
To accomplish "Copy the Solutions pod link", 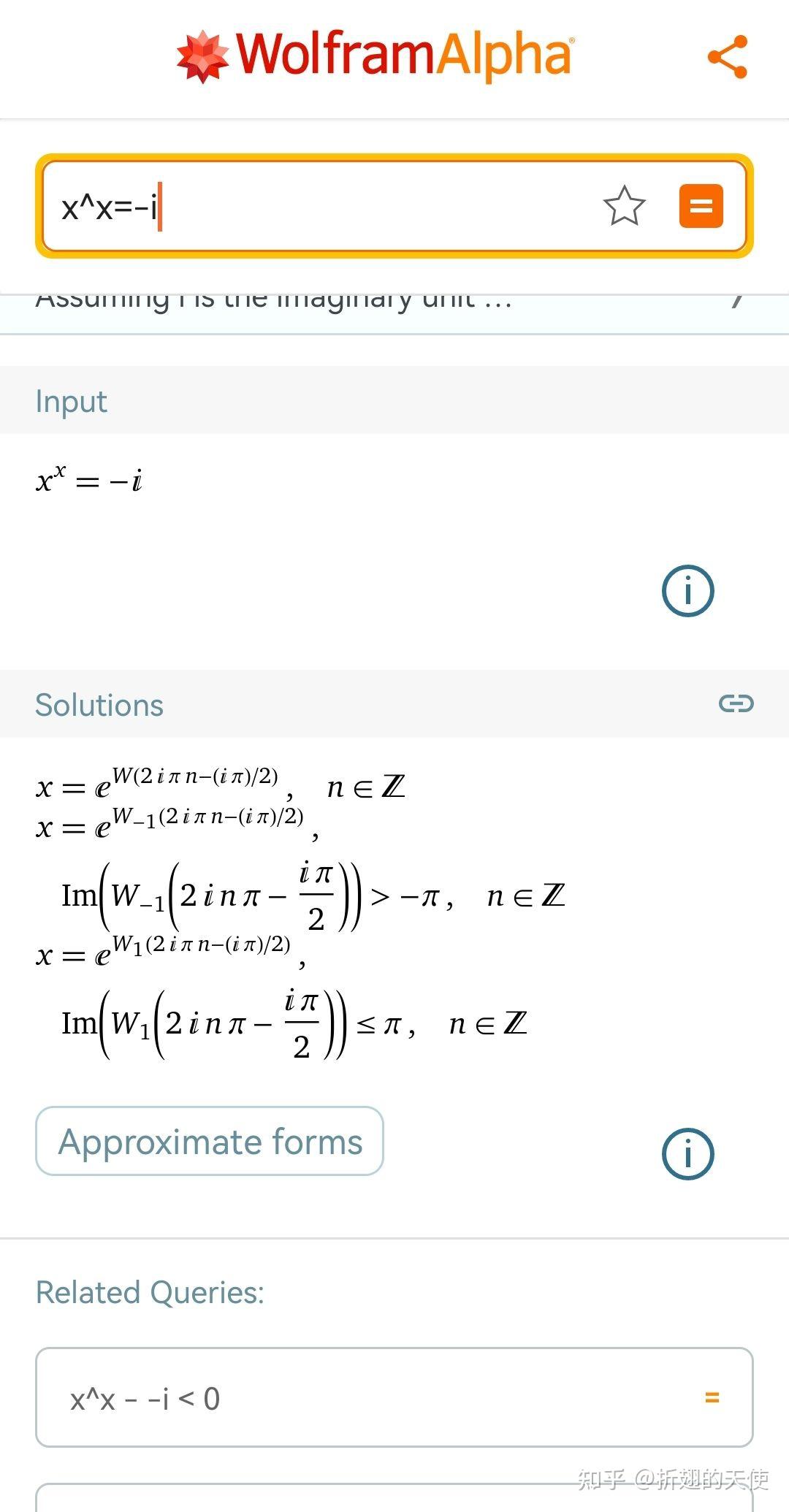I will pyautogui.click(x=736, y=703).
